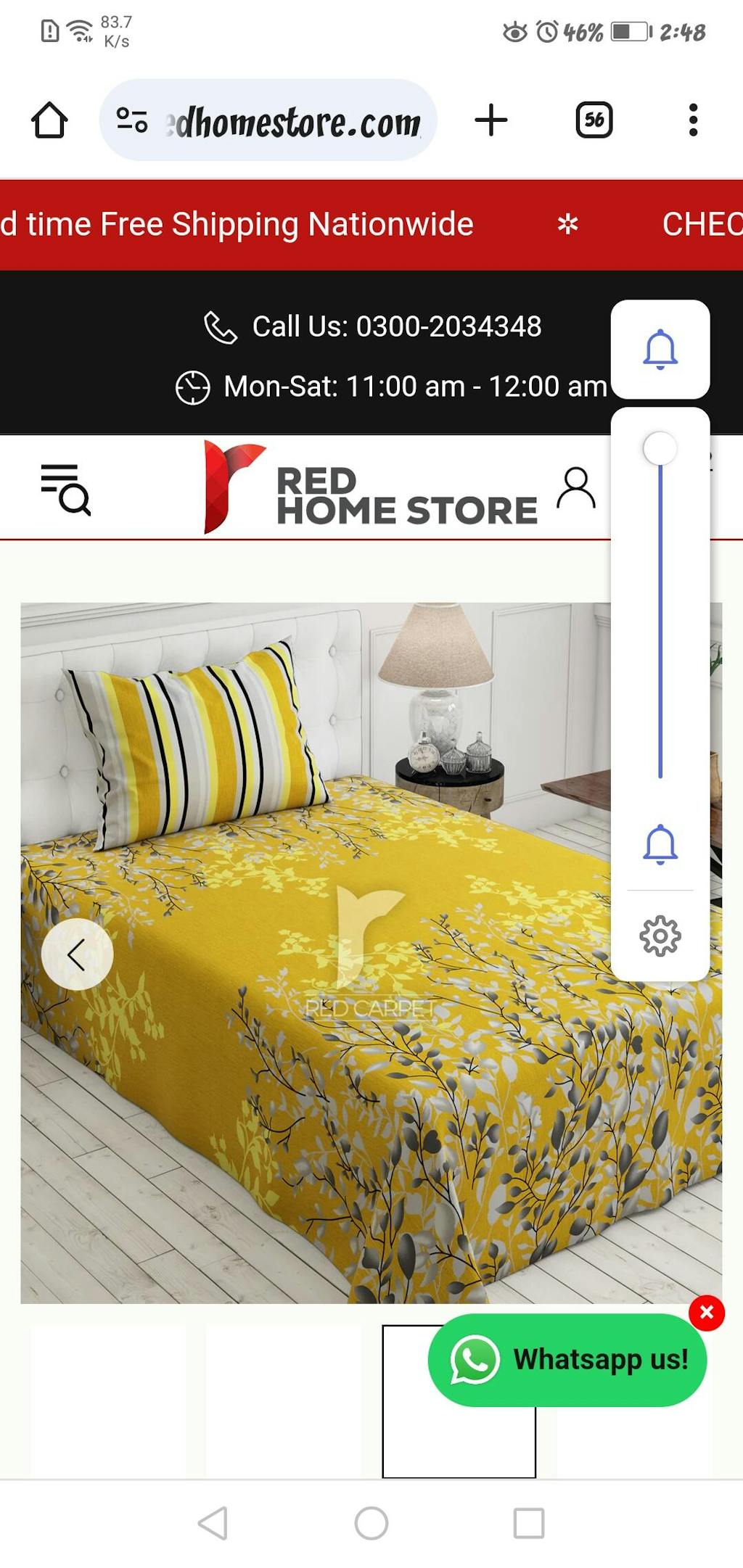Tap the bell icon below the volume slider
The width and height of the screenshot is (743, 1568).
click(660, 844)
